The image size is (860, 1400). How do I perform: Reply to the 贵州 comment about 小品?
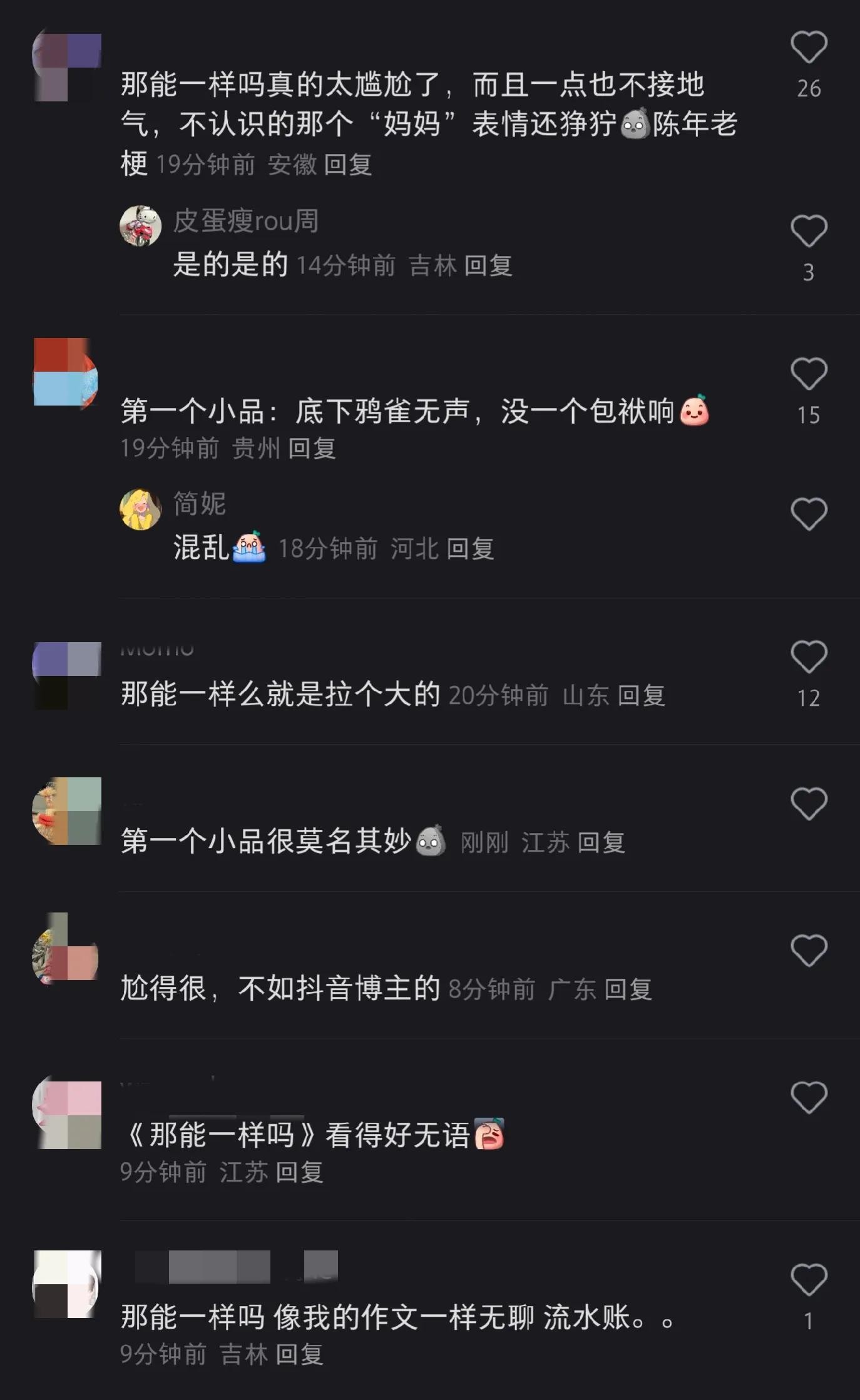point(312,448)
